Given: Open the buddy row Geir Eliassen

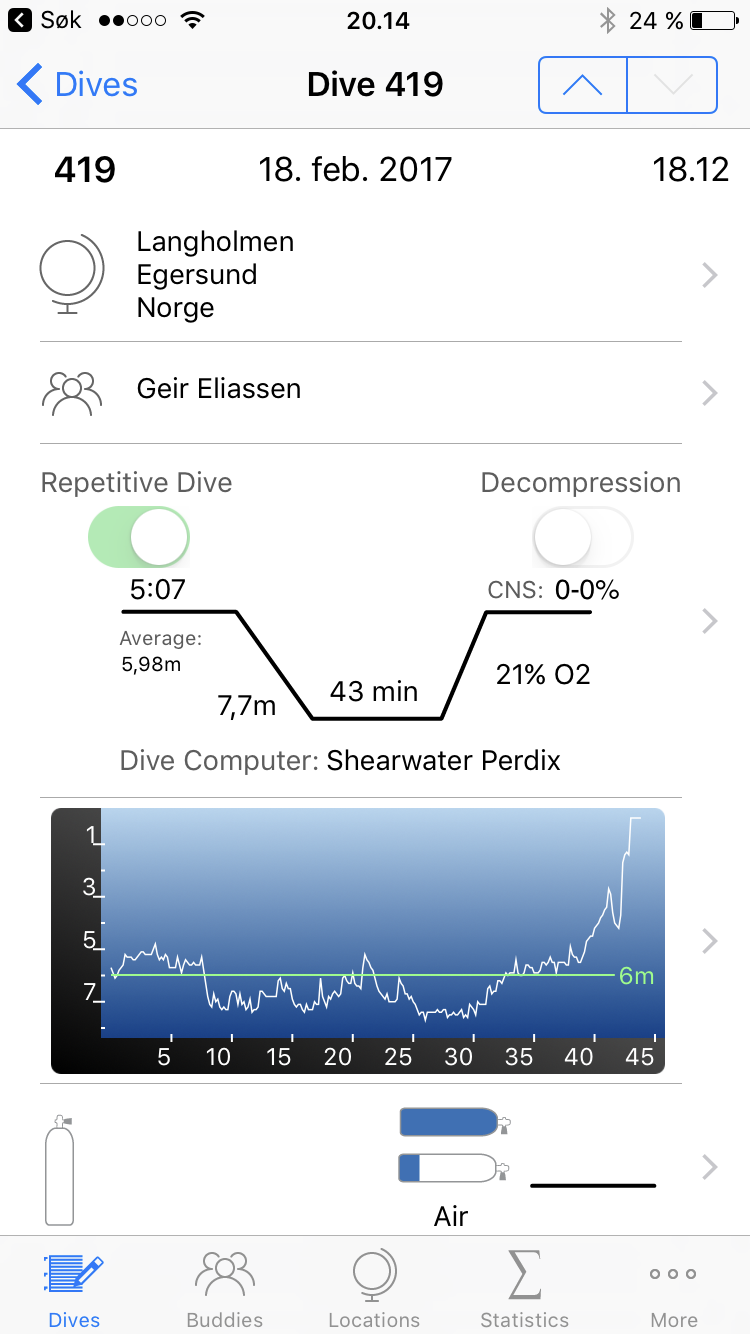Looking at the screenshot, I should click(x=375, y=390).
